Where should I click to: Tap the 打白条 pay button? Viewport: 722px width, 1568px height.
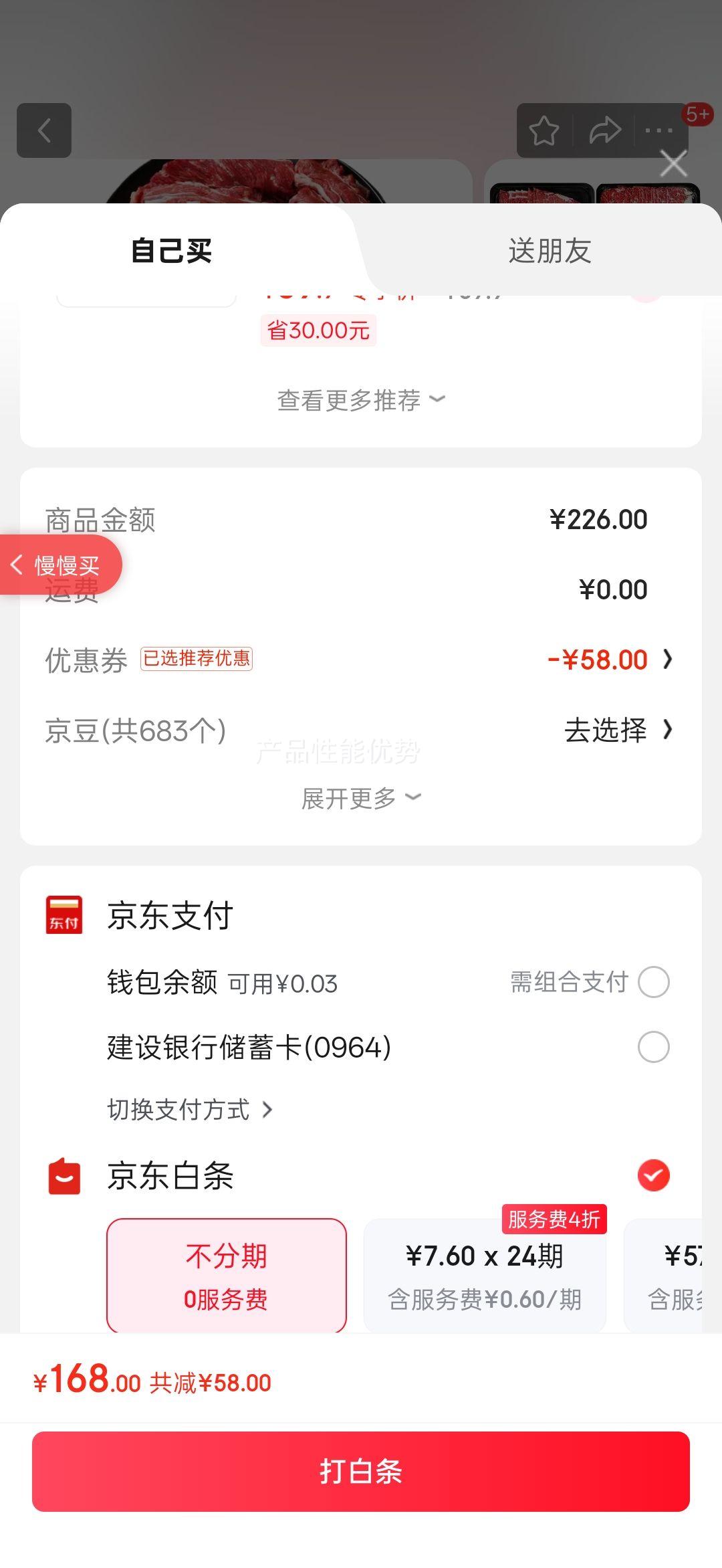tap(361, 1472)
